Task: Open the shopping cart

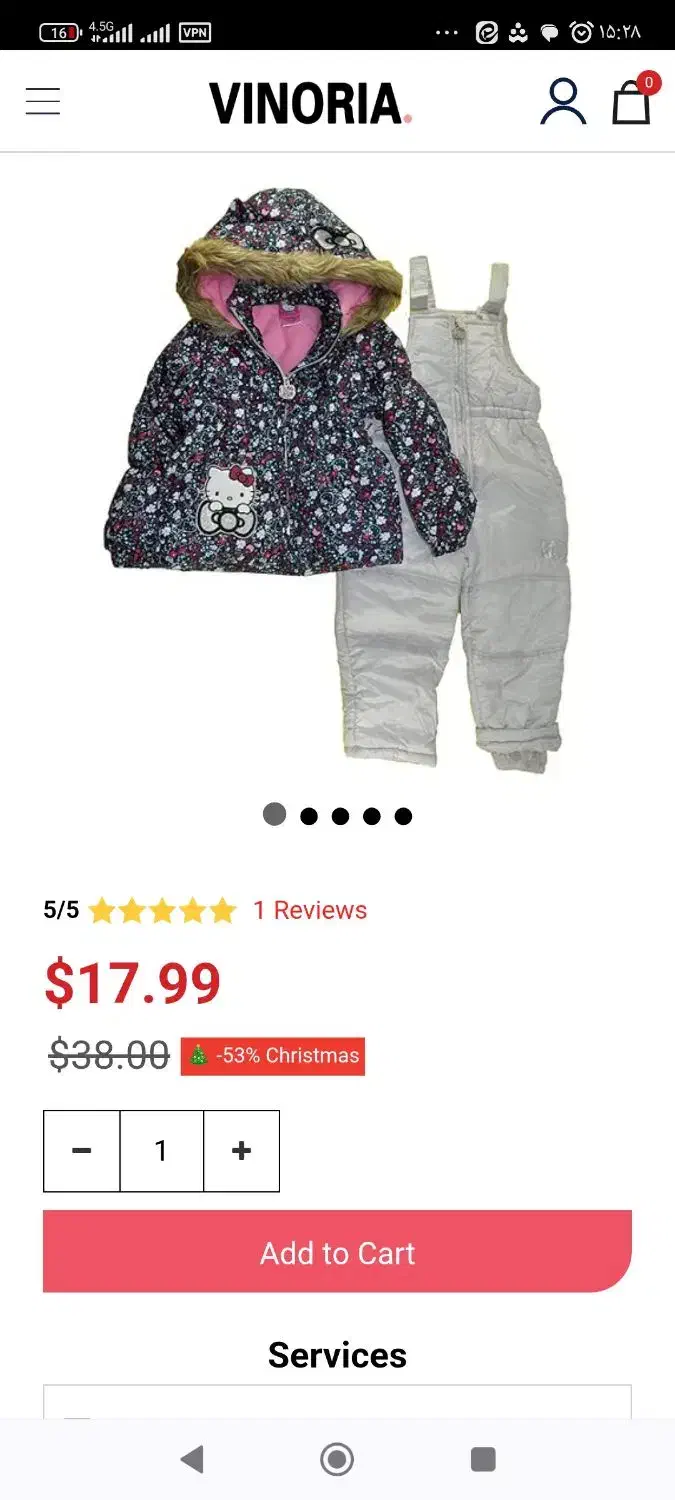Action: (x=632, y=101)
